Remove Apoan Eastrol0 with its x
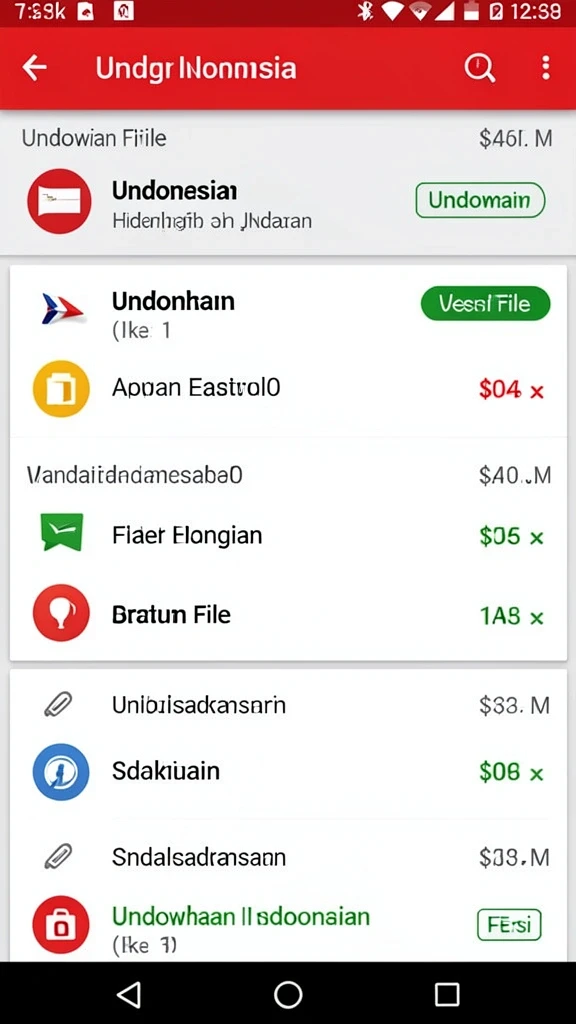Image resolution: width=576 pixels, height=1024 pixels. [537, 392]
